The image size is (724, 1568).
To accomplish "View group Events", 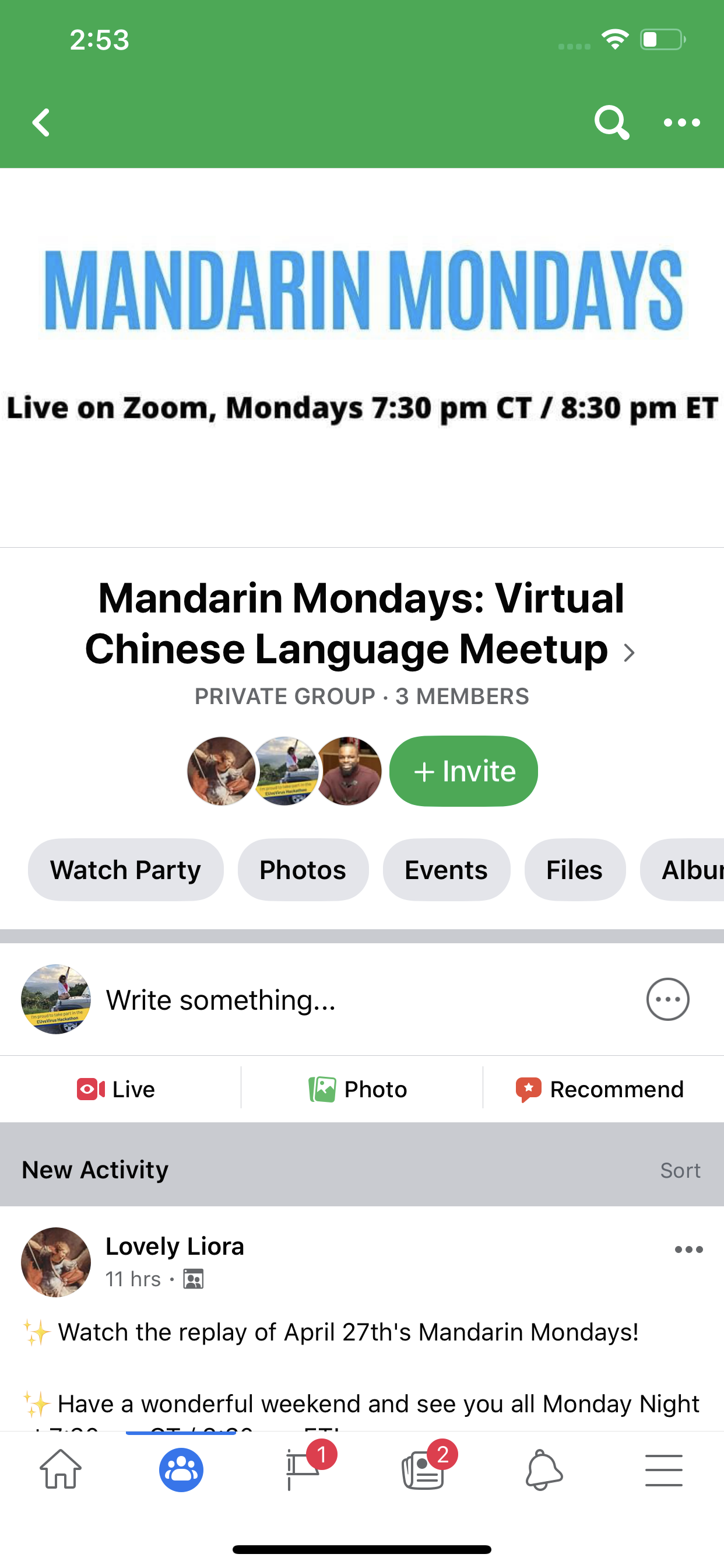I will tap(446, 870).
